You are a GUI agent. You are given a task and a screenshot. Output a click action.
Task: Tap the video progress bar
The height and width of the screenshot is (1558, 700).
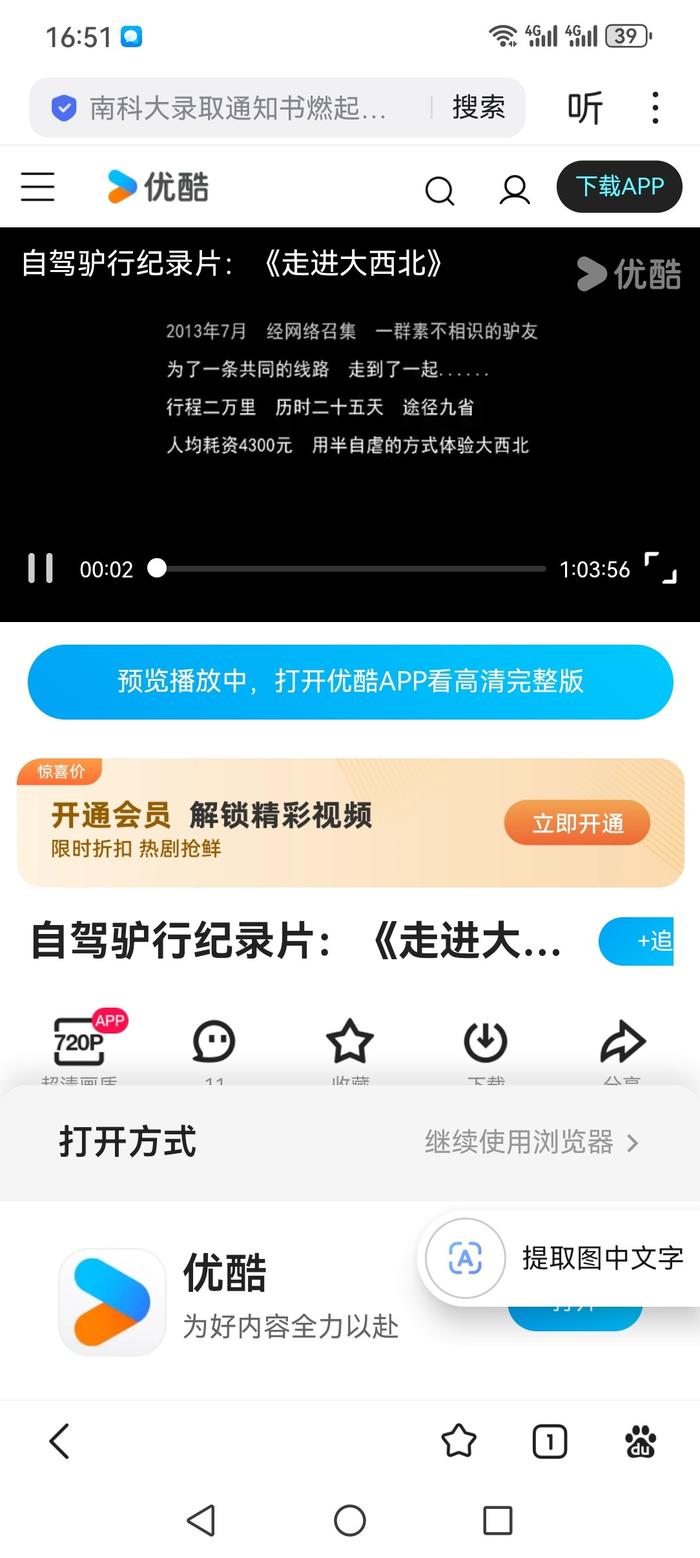(x=350, y=568)
